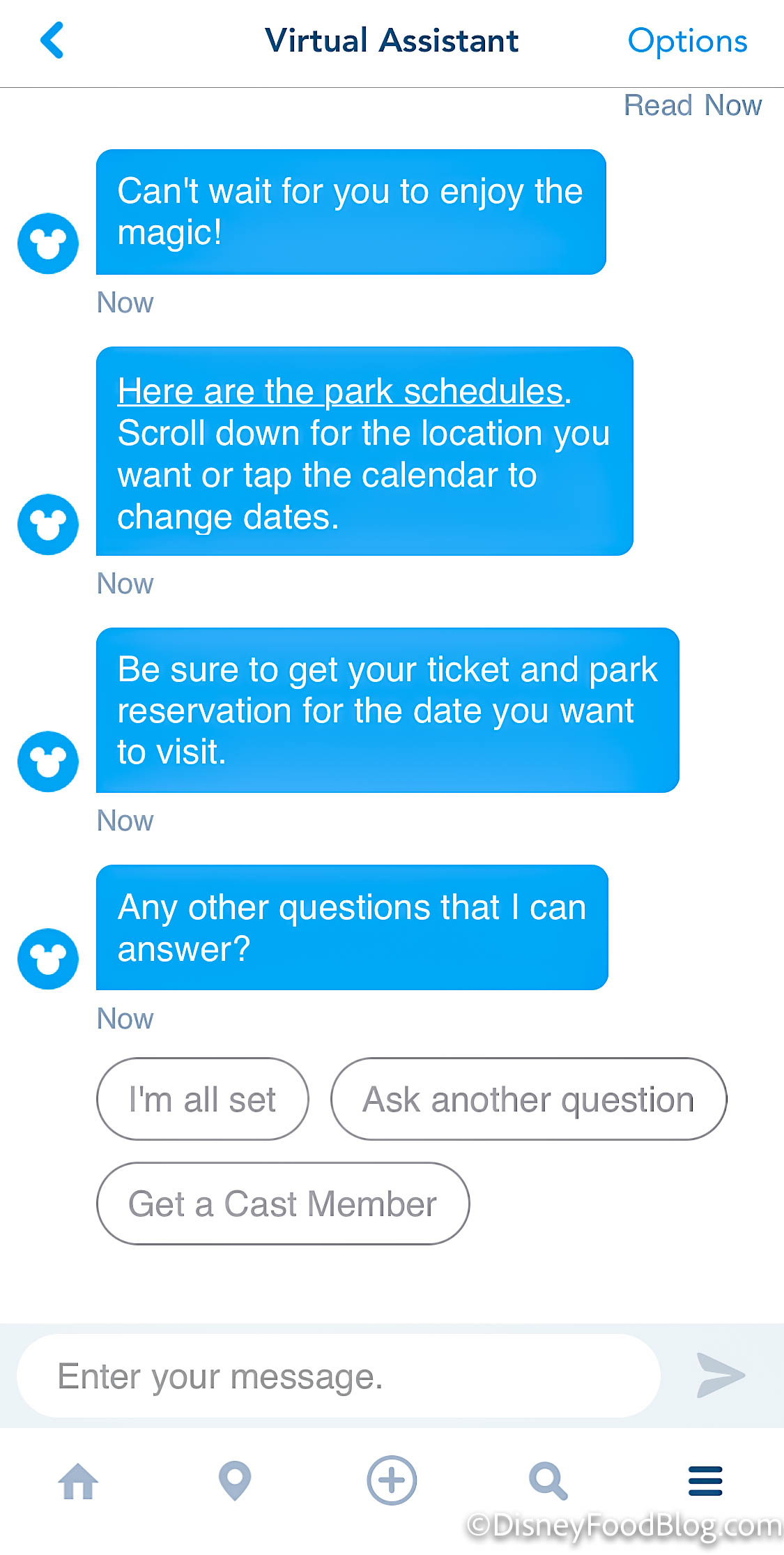Open the map location pin tab
This screenshot has width=784, height=1555.
235,1481
